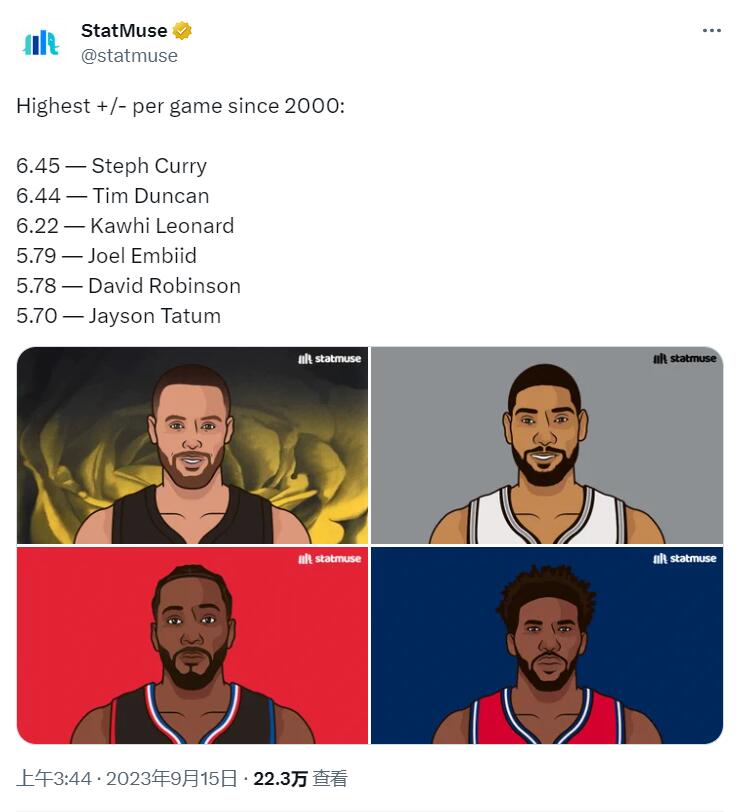Open the tweet's three-dot overflow menu
This screenshot has height=812, width=739.
(x=711, y=31)
